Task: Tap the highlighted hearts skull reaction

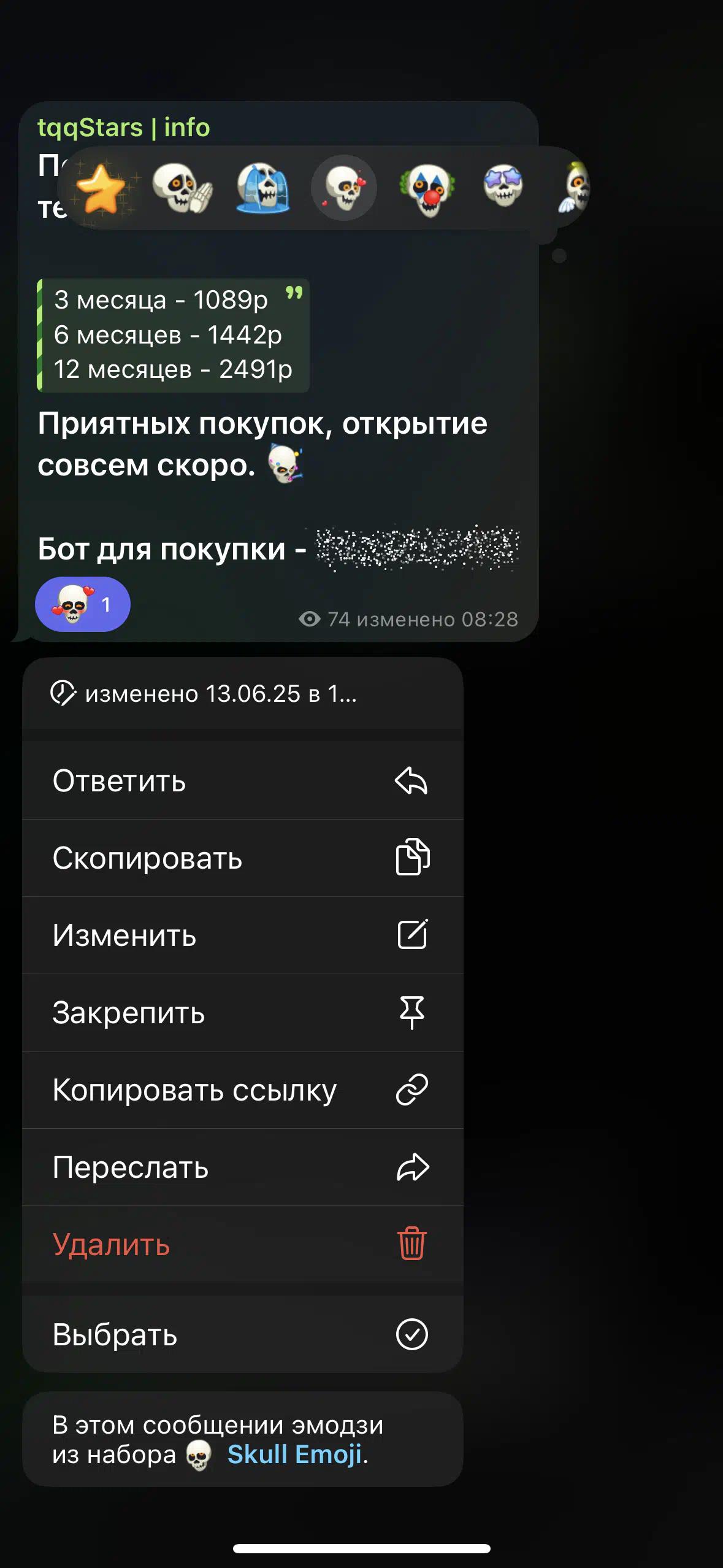Action: click(x=344, y=188)
